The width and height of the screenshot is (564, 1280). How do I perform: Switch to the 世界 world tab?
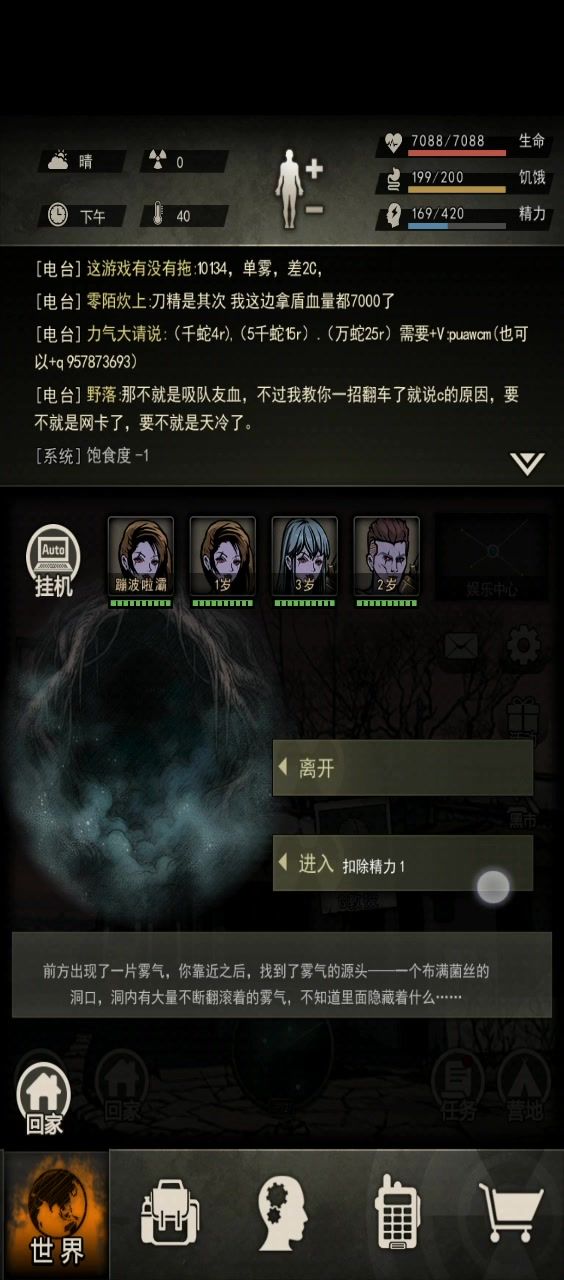(56, 1214)
